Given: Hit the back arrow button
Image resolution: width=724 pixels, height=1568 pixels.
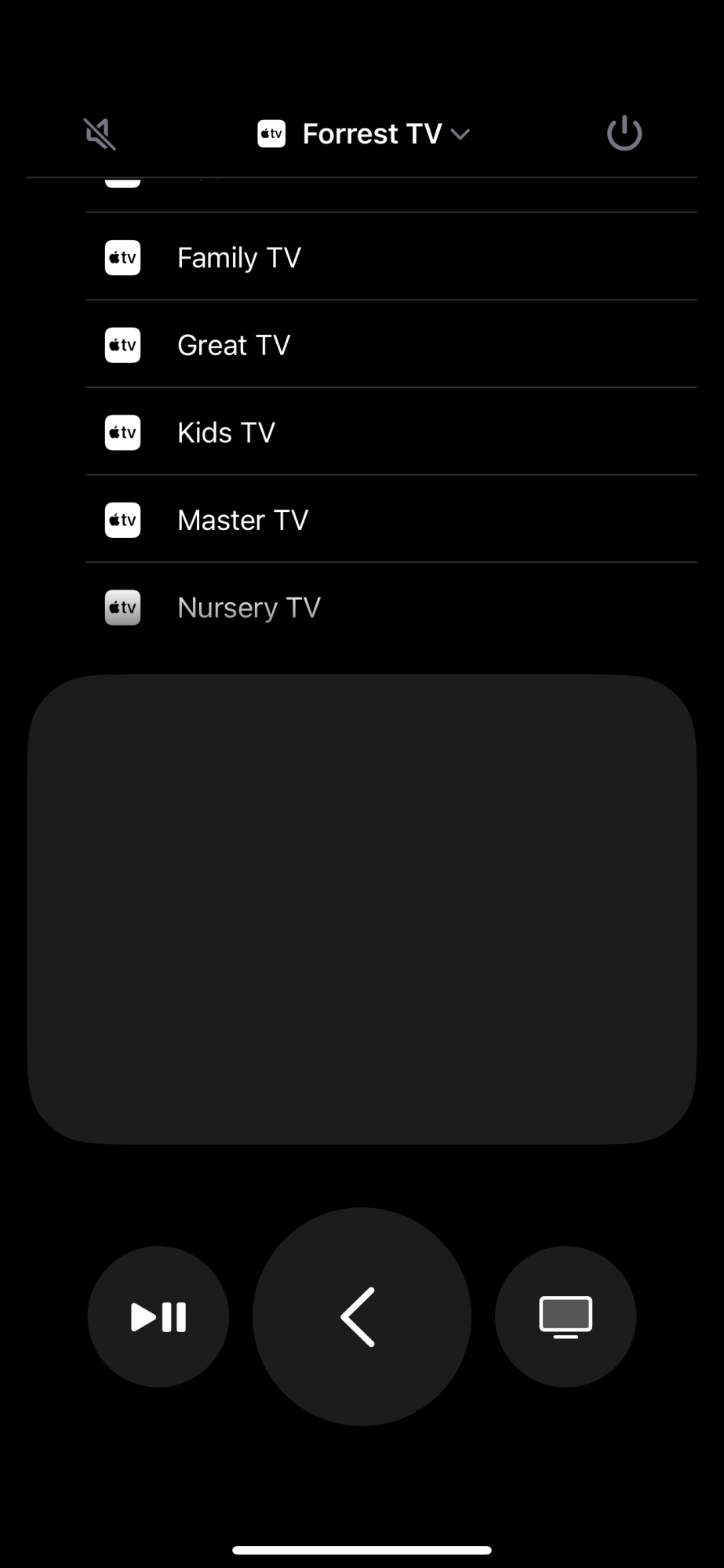Looking at the screenshot, I should pos(362,1317).
